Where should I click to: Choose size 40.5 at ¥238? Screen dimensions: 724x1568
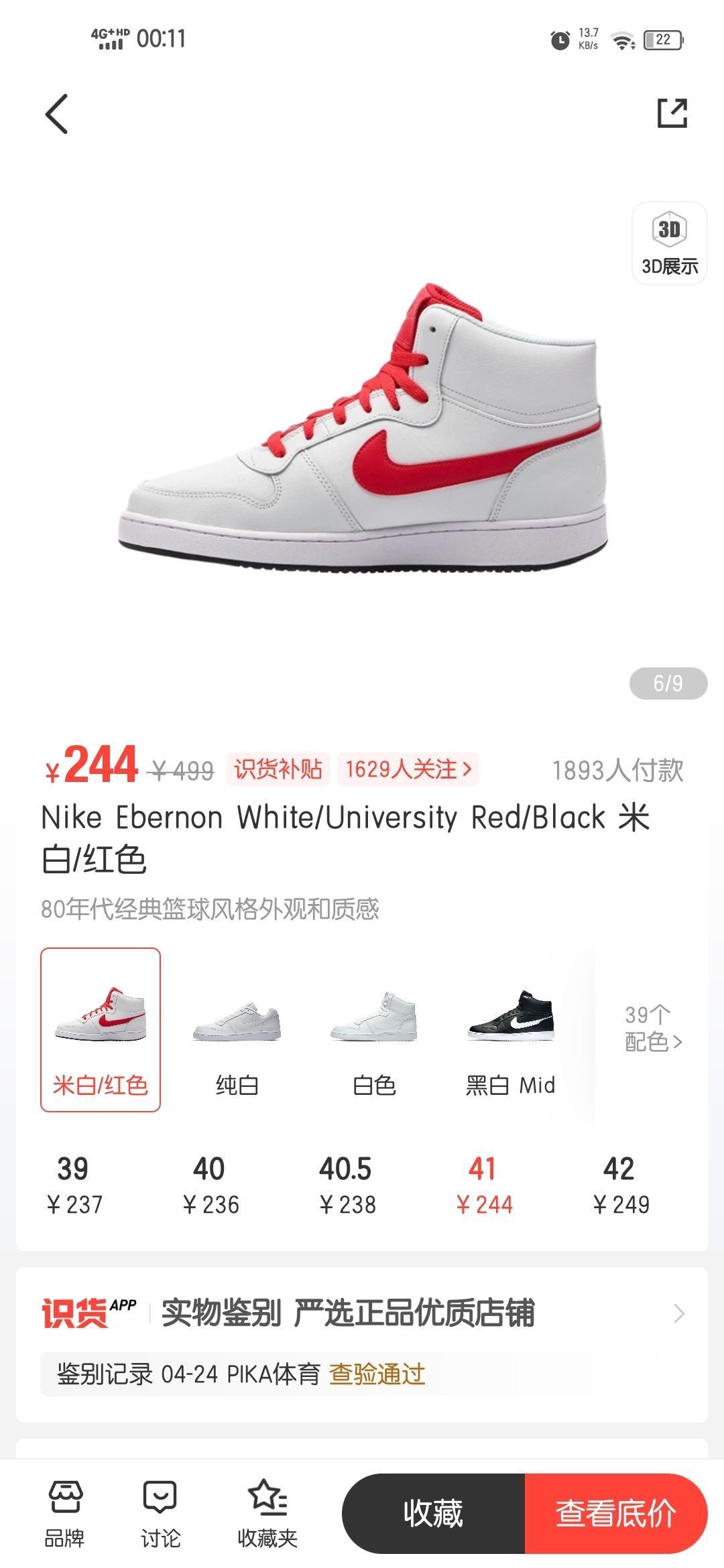click(347, 1185)
